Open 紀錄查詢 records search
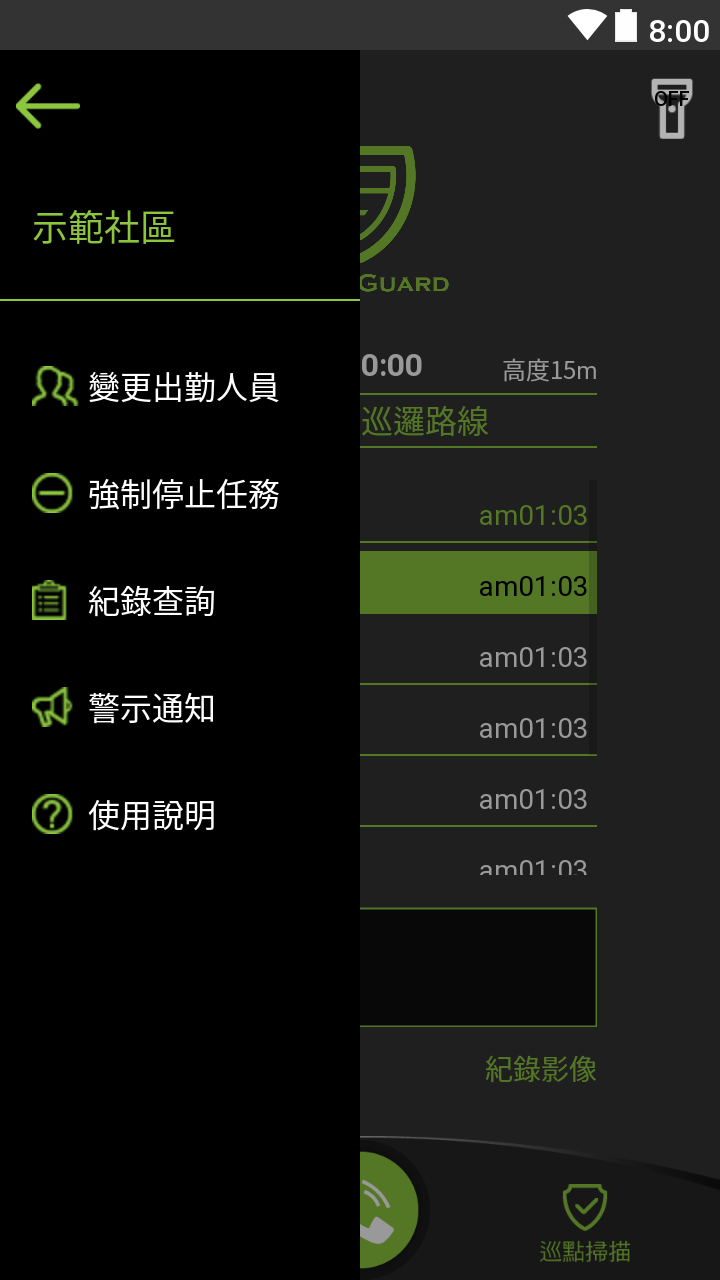720x1280 pixels. point(180,601)
